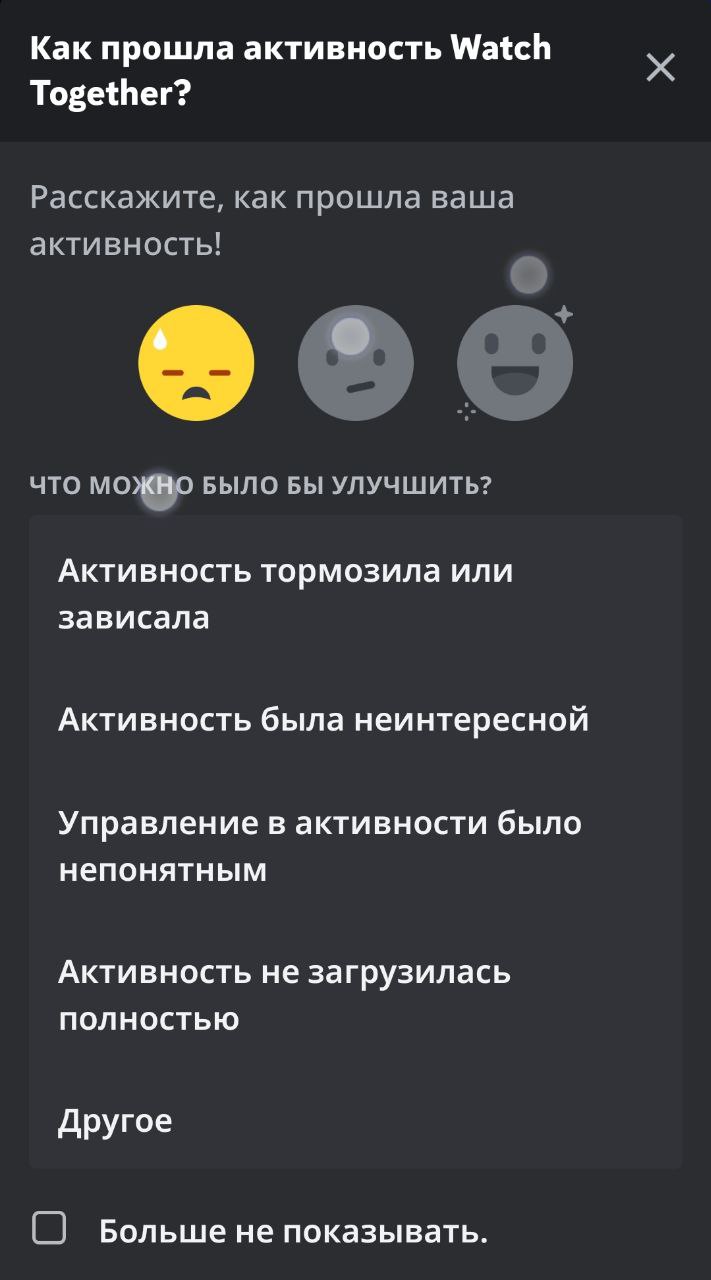This screenshot has width=711, height=1280.
Task: Select the sad face rating
Action: 196,363
